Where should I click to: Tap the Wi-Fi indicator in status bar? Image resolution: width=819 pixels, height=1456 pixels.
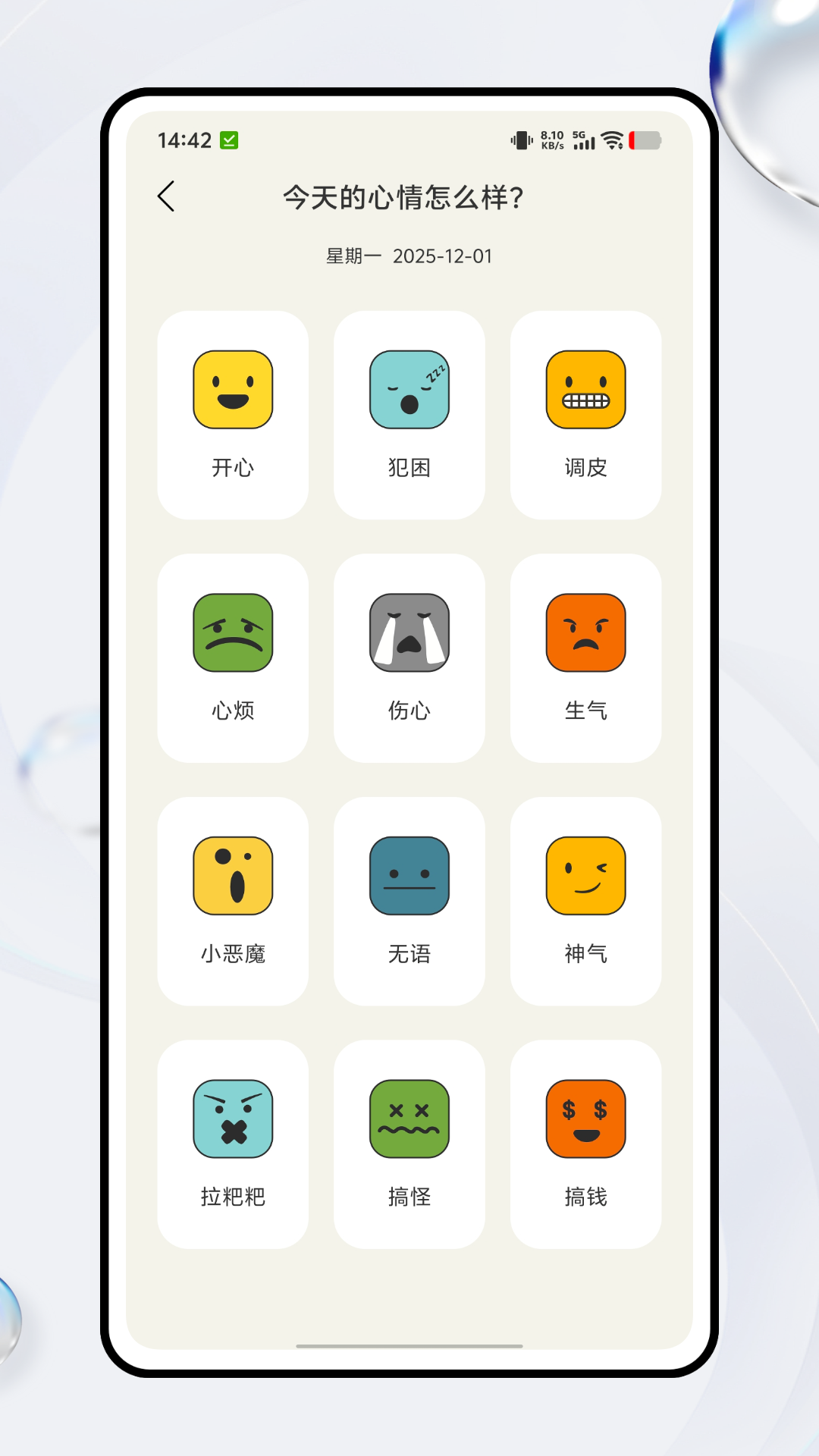612,140
